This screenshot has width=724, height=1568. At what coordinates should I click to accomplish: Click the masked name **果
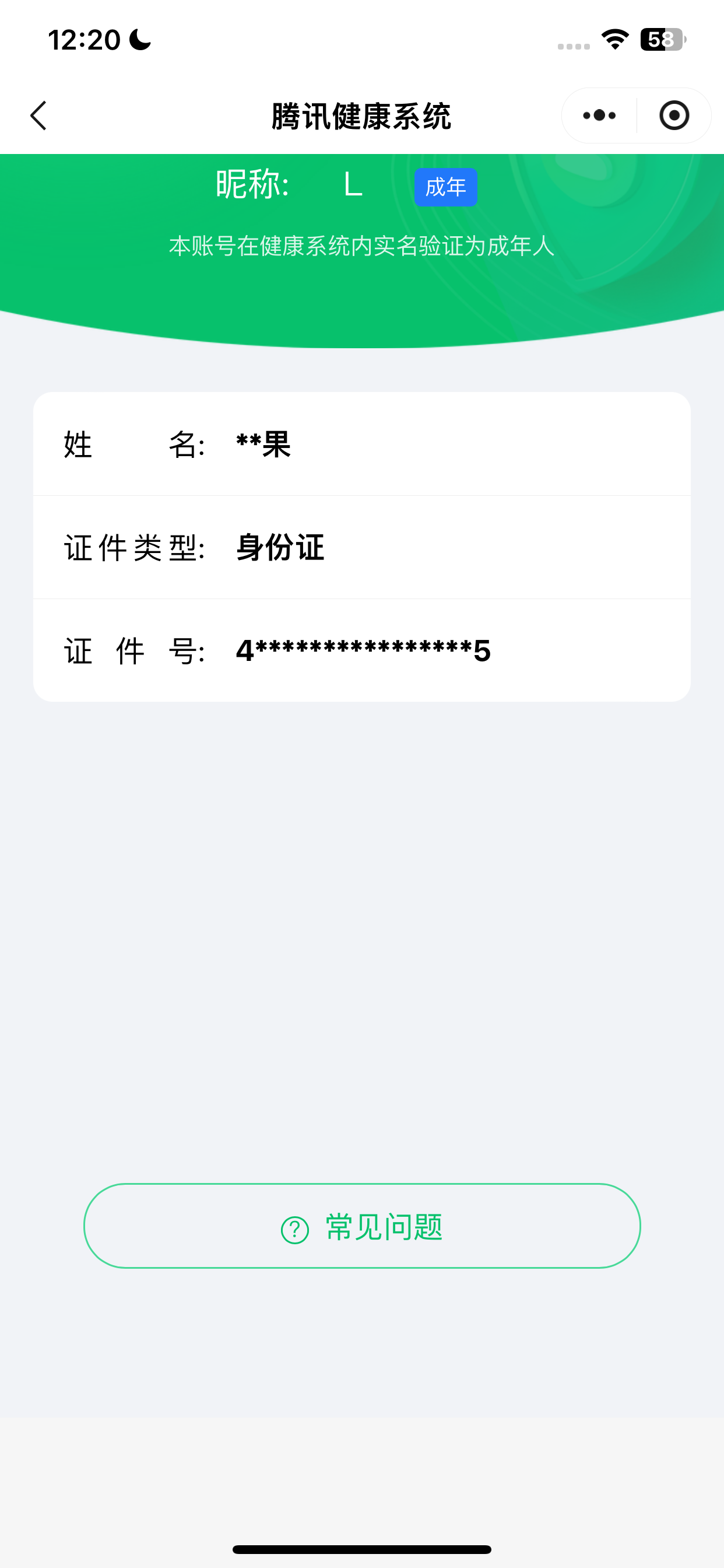tap(263, 445)
